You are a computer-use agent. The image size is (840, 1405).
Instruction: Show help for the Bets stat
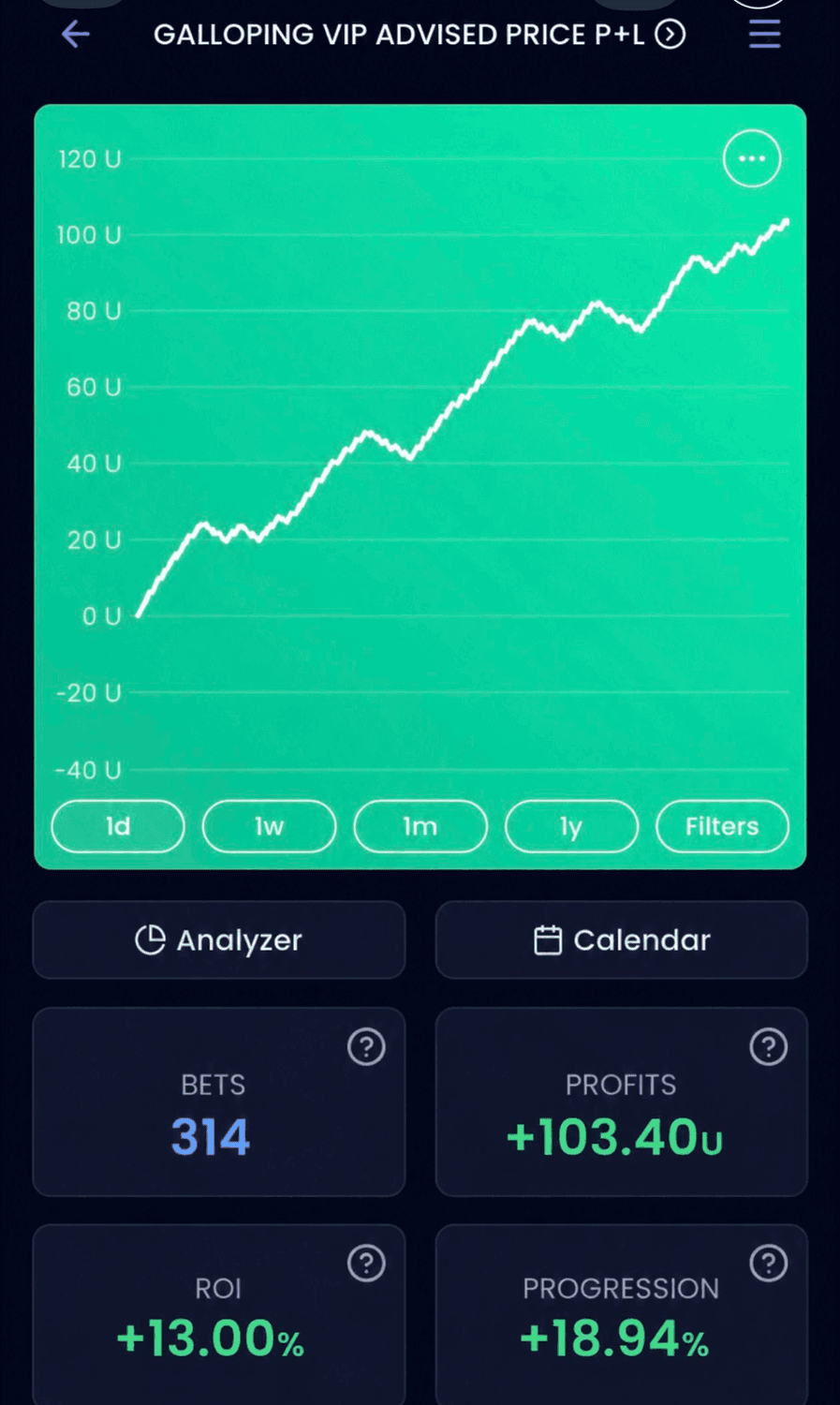[x=366, y=1046]
